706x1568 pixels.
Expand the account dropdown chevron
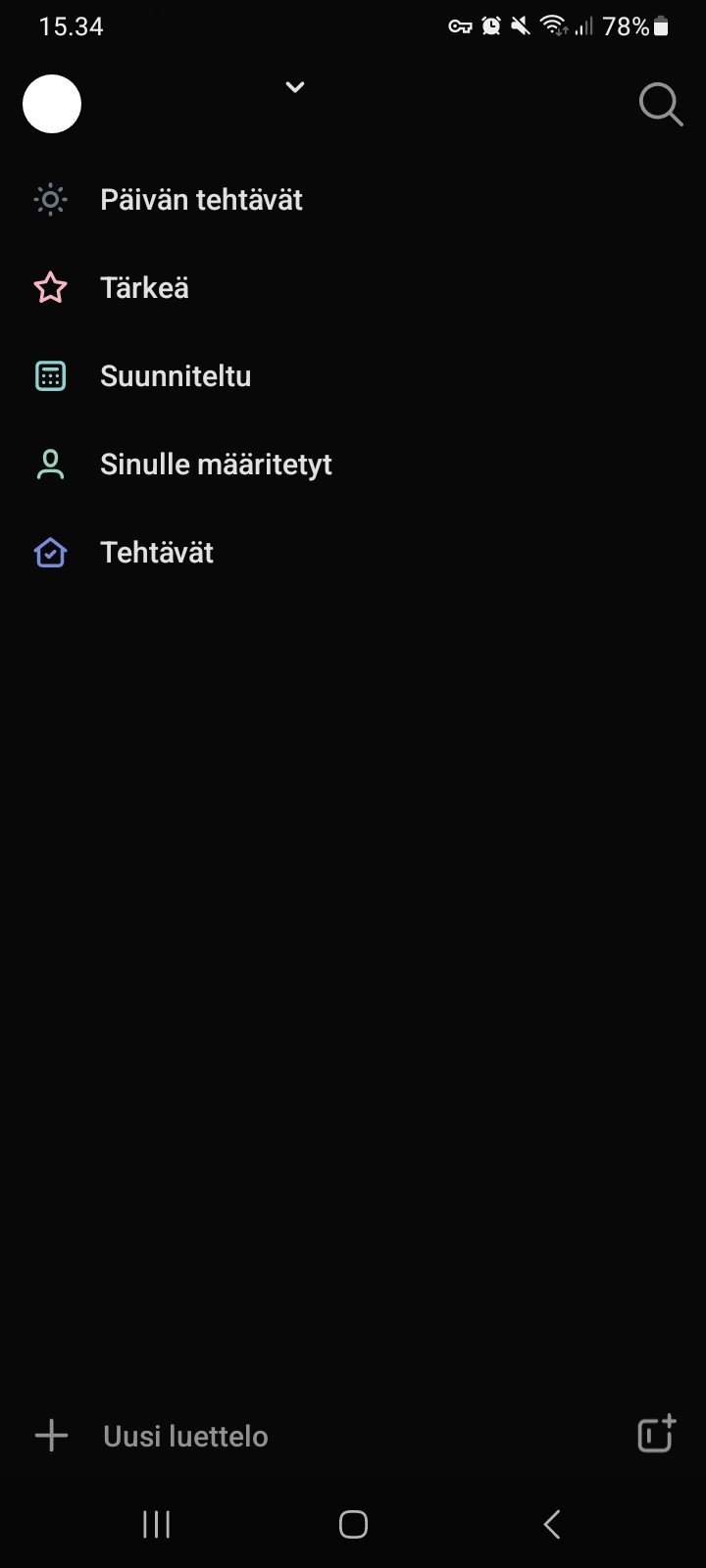click(x=295, y=87)
